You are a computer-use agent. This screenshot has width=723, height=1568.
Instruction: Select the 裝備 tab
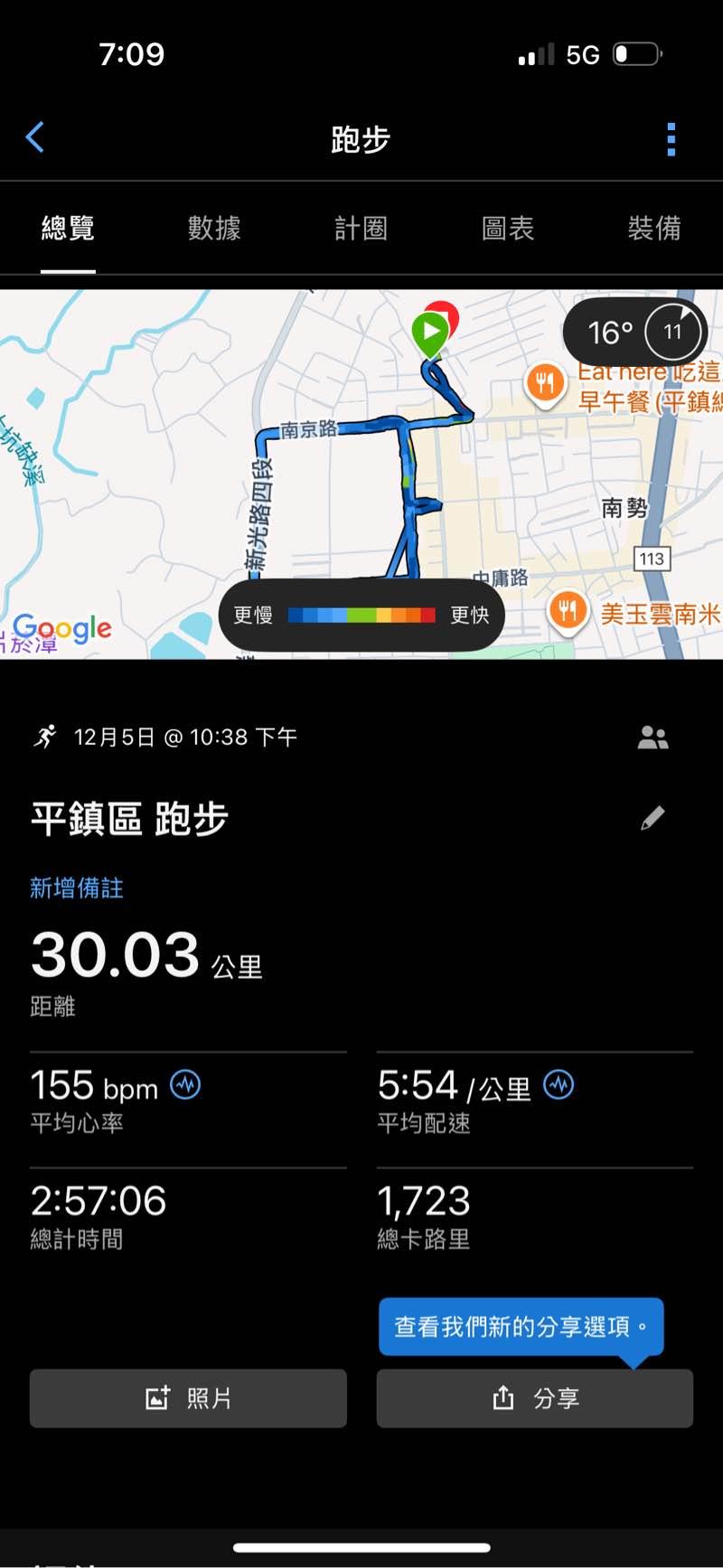pyautogui.click(x=653, y=228)
